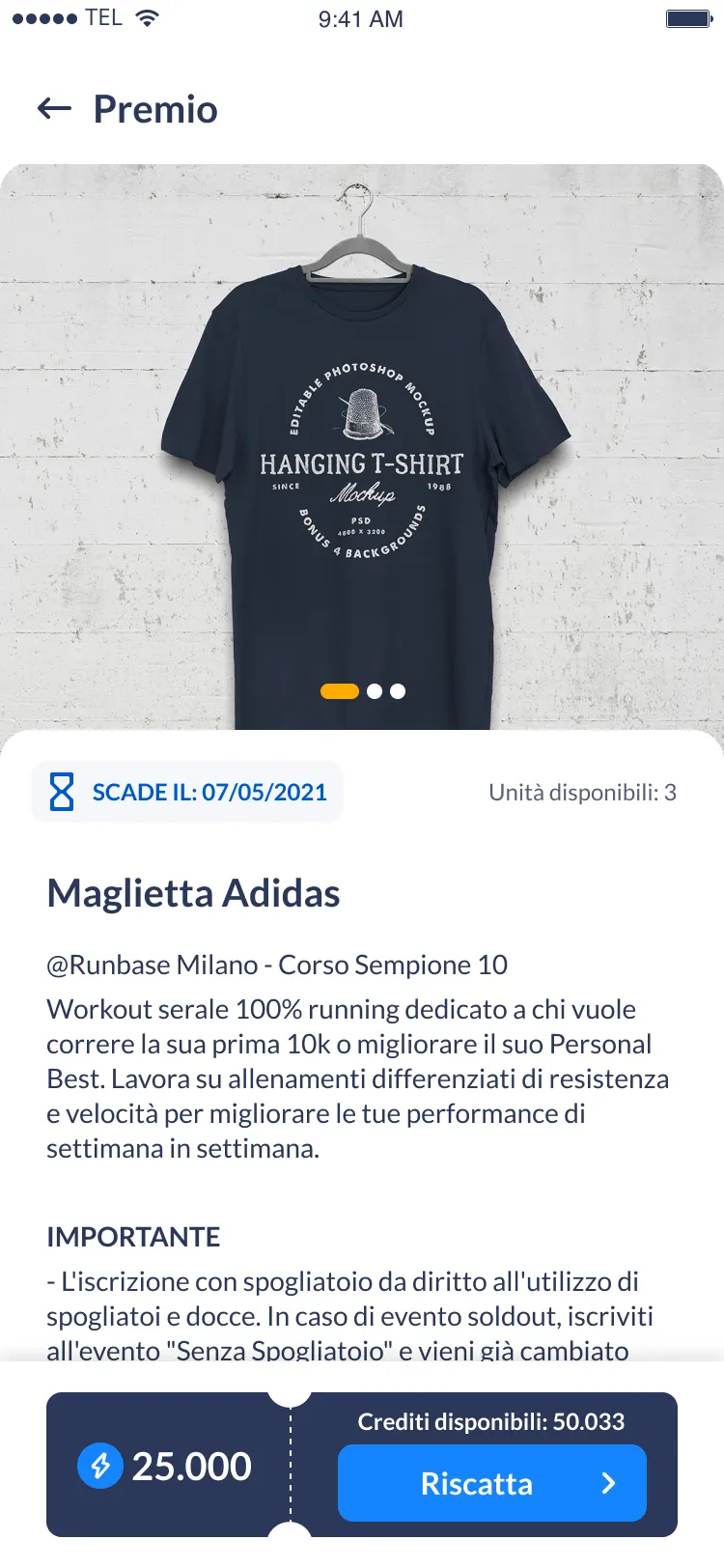Viewport: 724px width, 1568px height.
Task: Select the Magliette Adidas title
Action: (192, 893)
